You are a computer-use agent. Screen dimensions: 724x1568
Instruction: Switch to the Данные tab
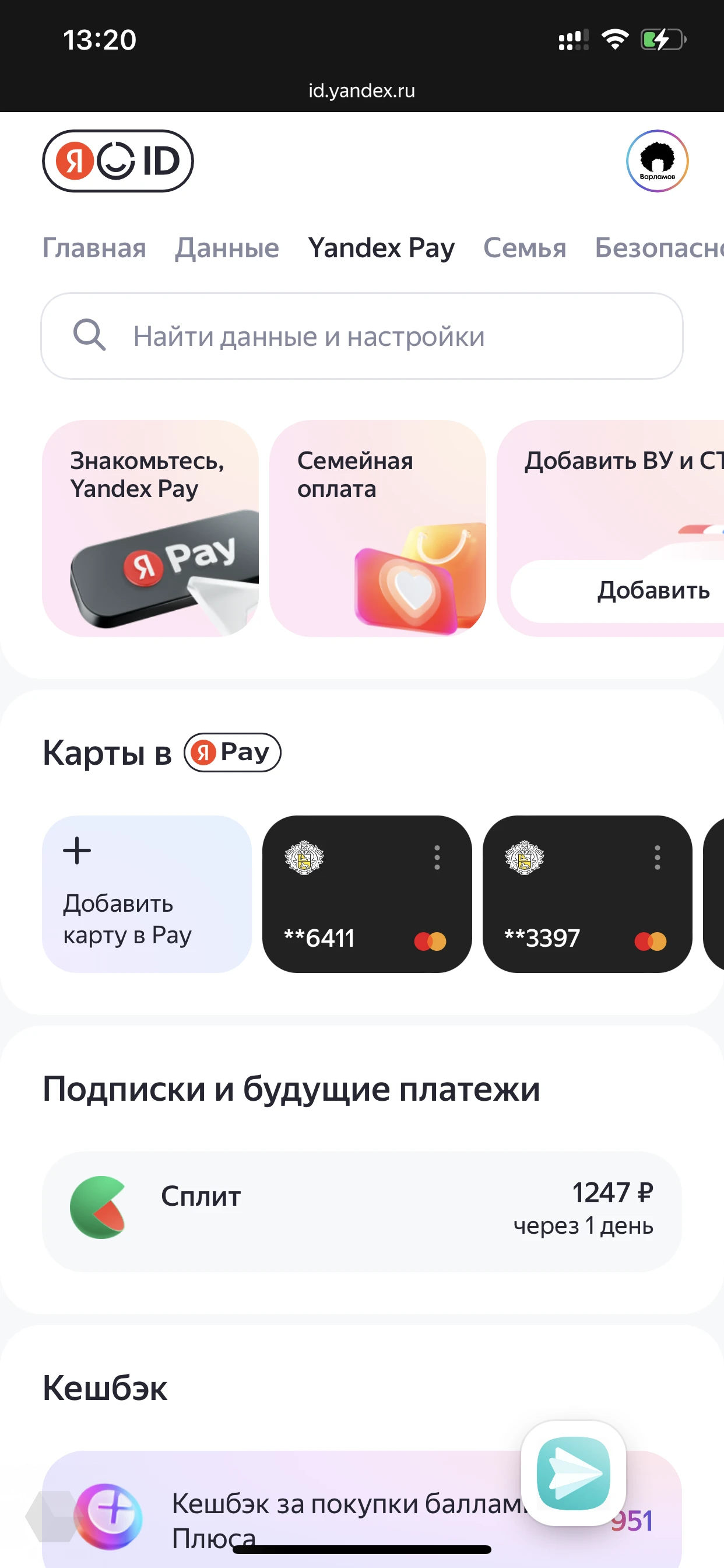pos(226,248)
